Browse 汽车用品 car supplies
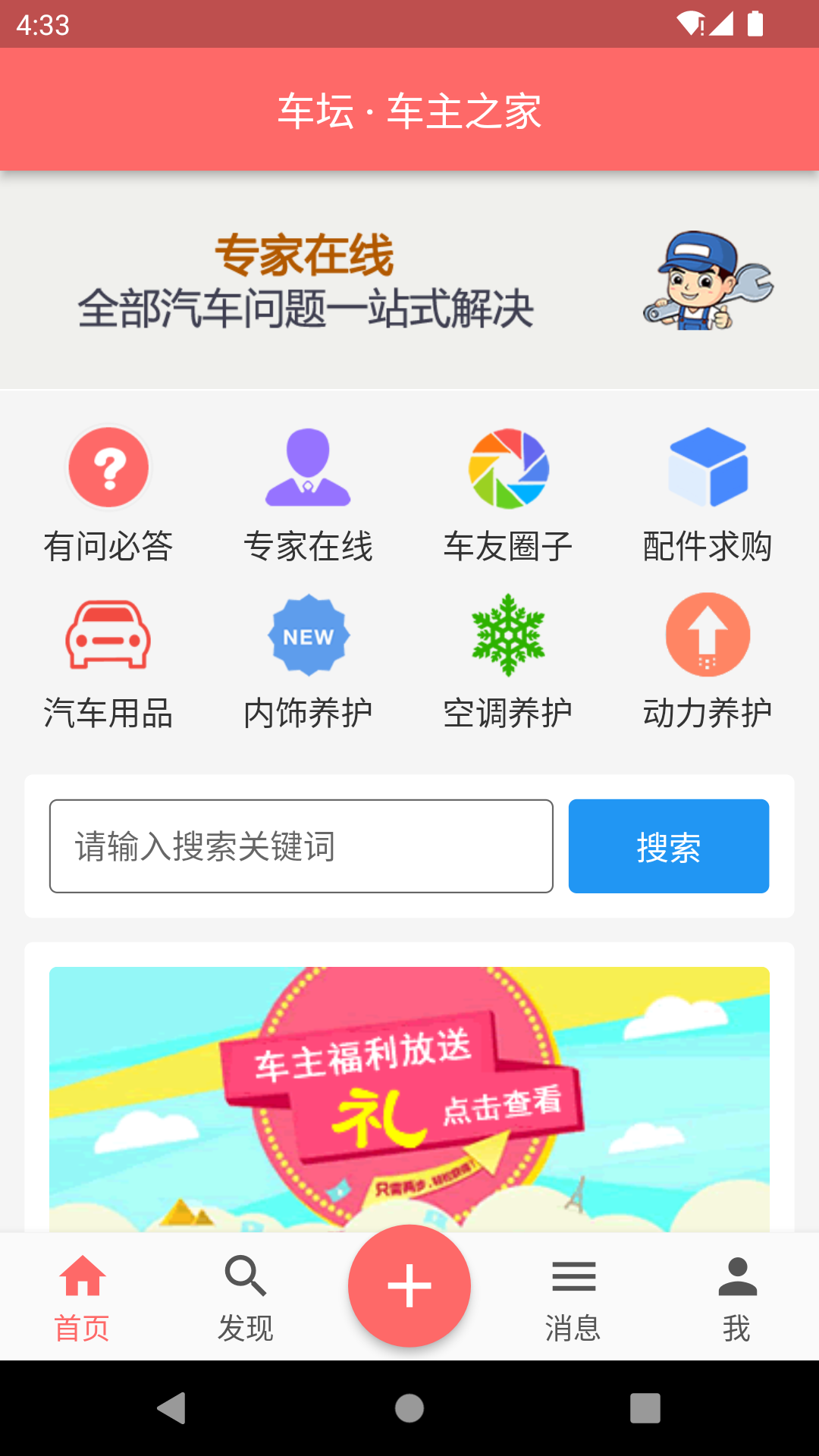This screenshot has height=1456, width=819. (x=108, y=661)
